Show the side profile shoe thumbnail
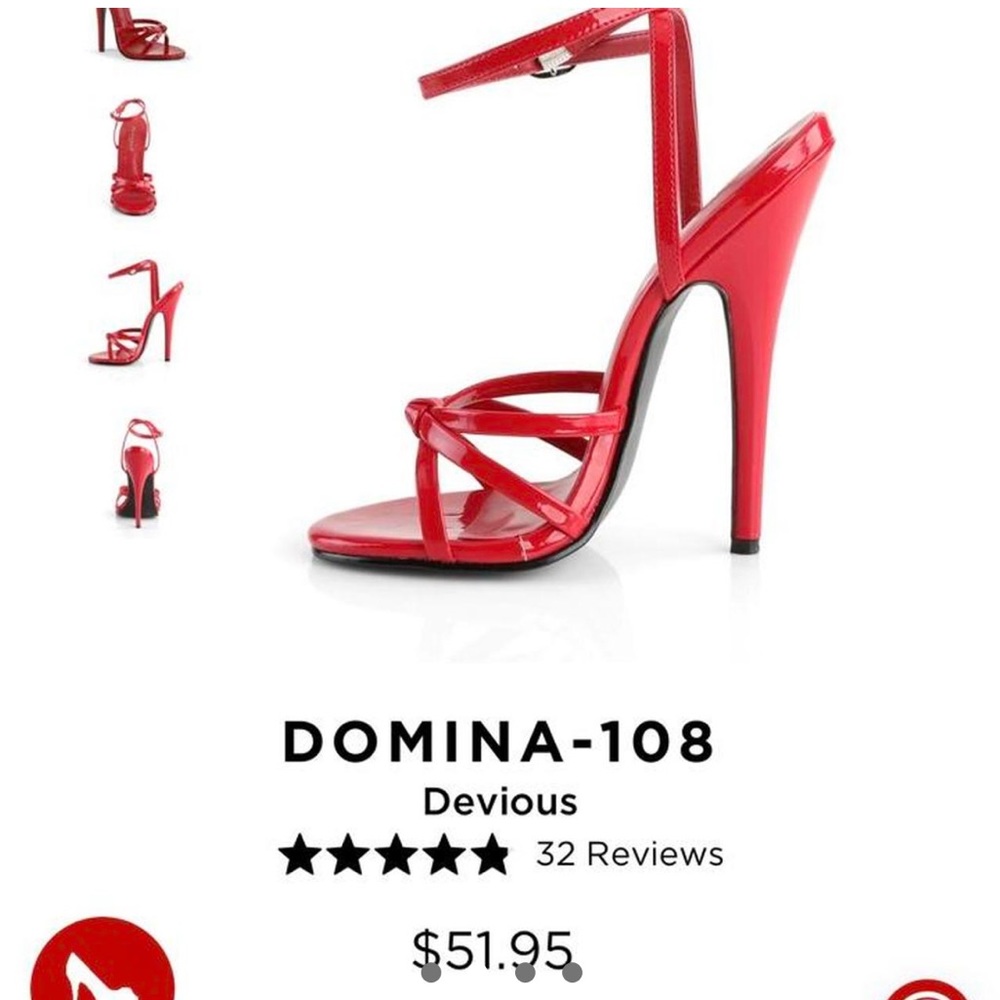Screen dimensions: 1000x1000 coord(137,311)
